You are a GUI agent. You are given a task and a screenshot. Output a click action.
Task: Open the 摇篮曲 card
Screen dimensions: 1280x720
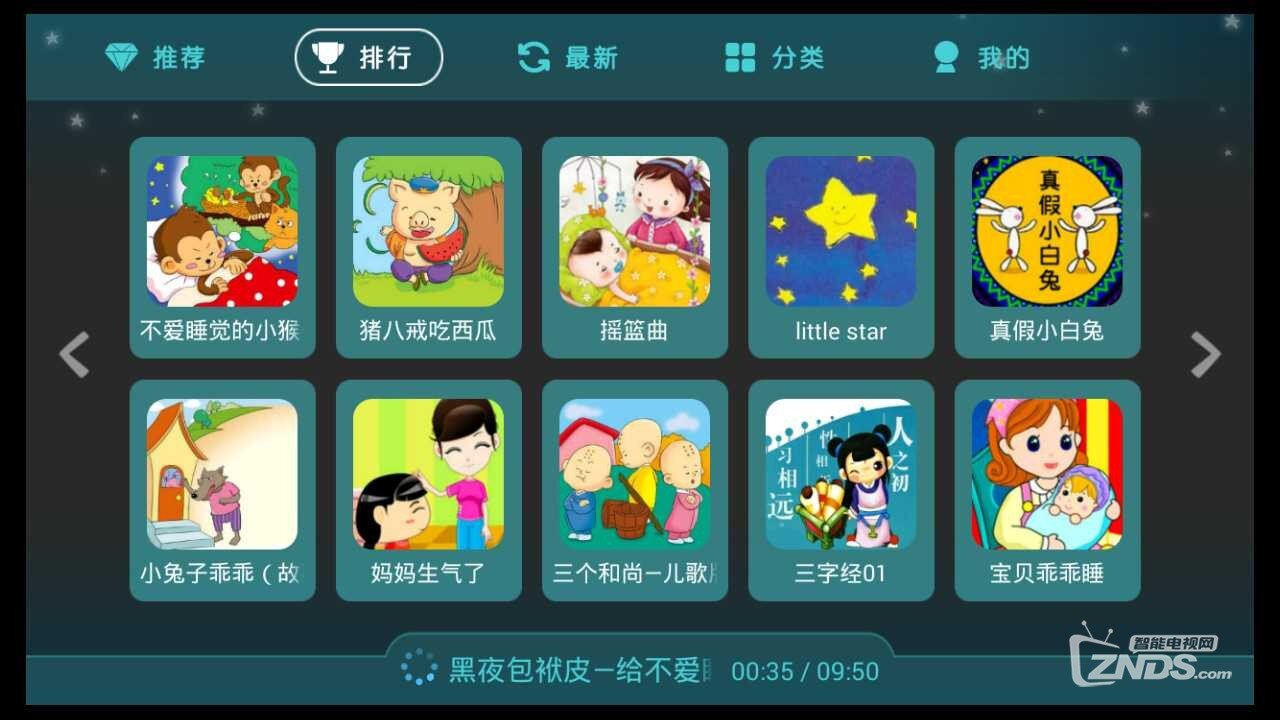(x=634, y=247)
